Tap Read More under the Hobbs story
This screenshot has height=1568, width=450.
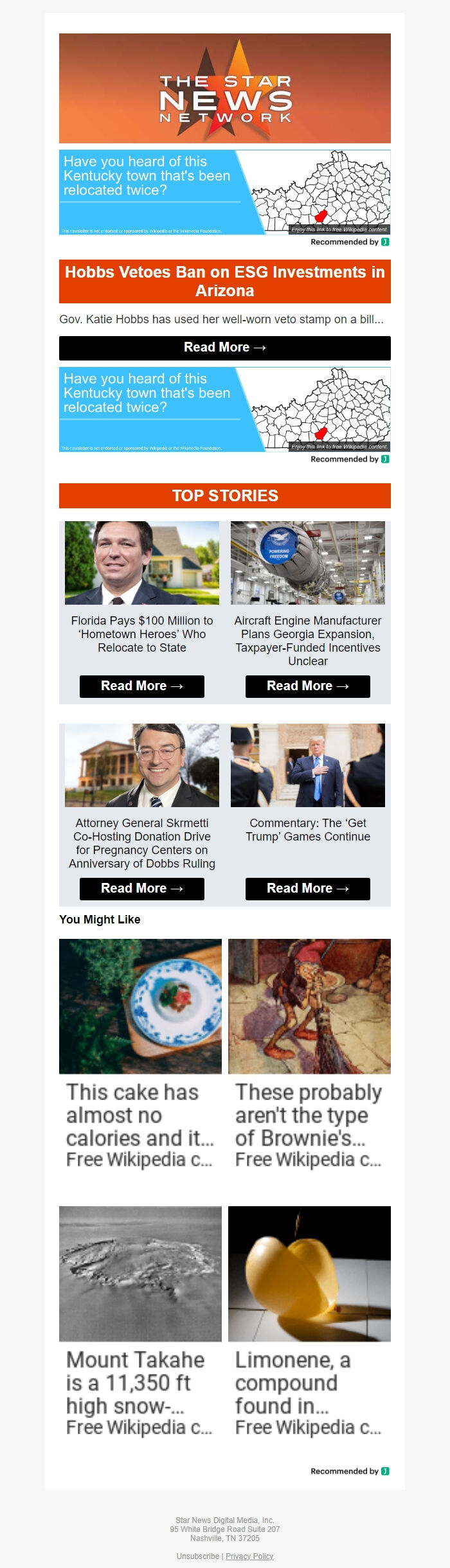pos(224,348)
